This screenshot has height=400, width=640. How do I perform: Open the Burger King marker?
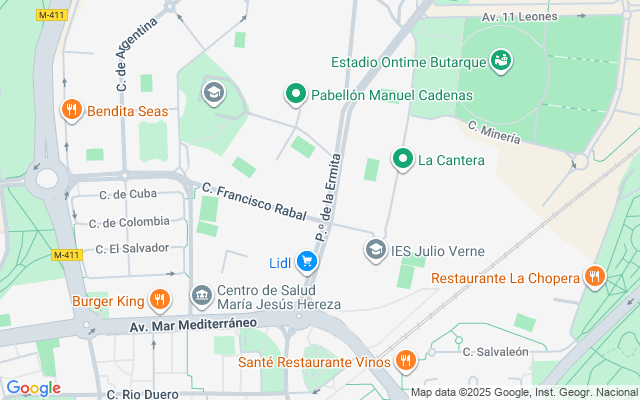[x=158, y=298]
